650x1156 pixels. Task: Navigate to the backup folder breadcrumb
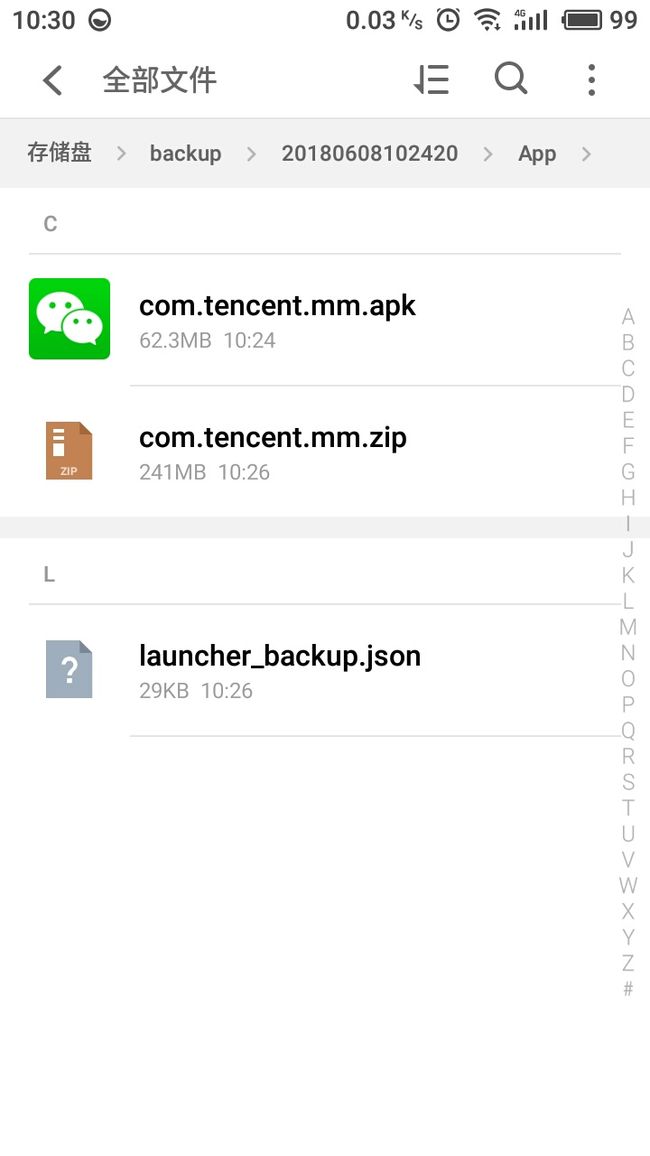coord(186,153)
